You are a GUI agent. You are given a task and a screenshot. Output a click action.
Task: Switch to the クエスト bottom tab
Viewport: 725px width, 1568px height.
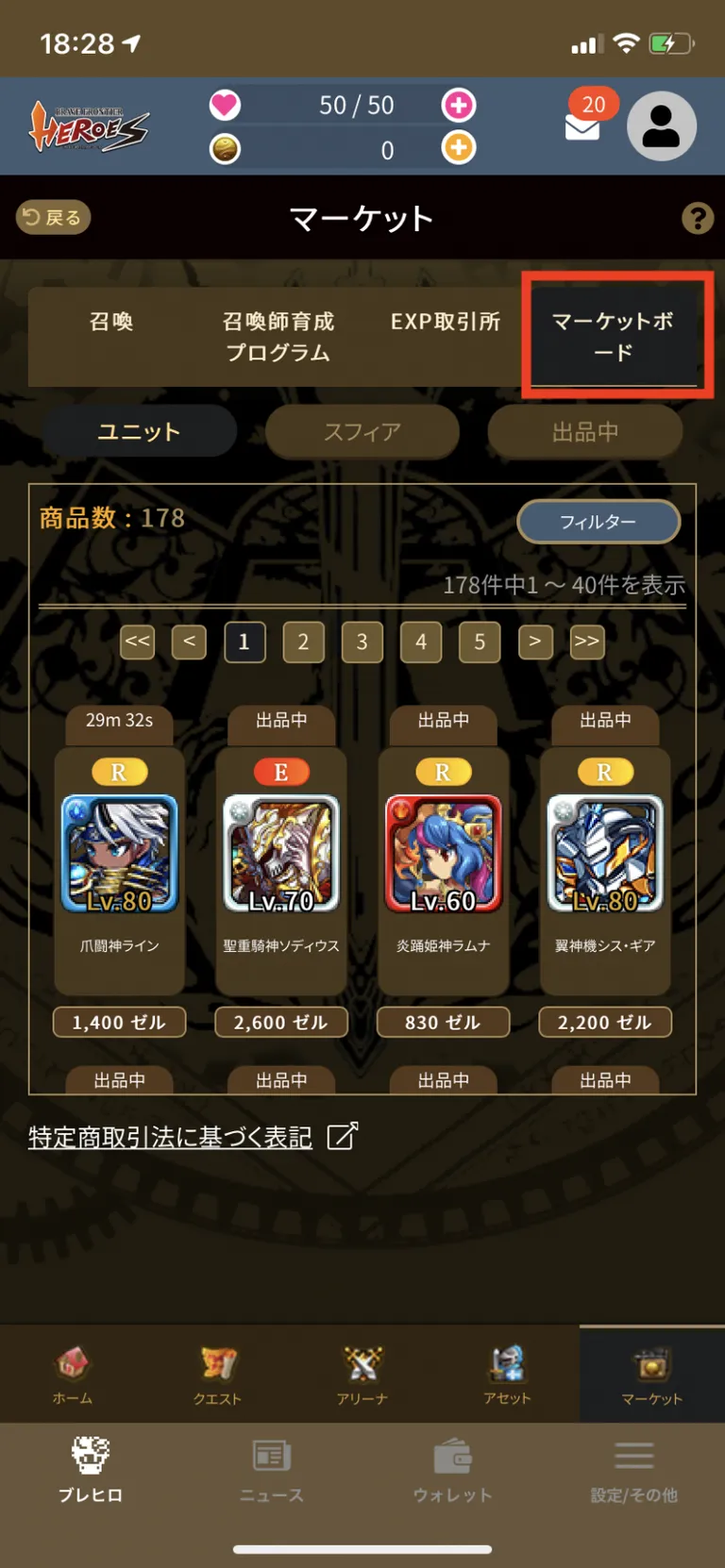pos(218,1375)
